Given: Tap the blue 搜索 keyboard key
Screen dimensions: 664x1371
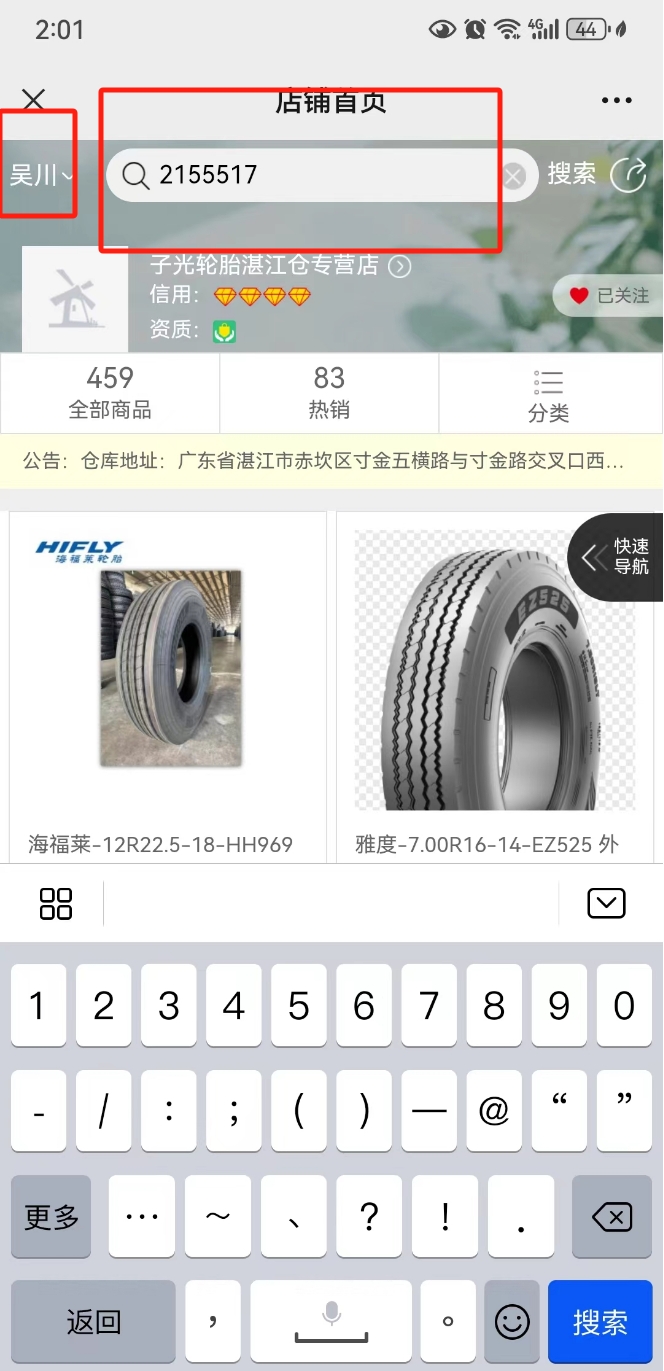Looking at the screenshot, I should coord(600,1322).
